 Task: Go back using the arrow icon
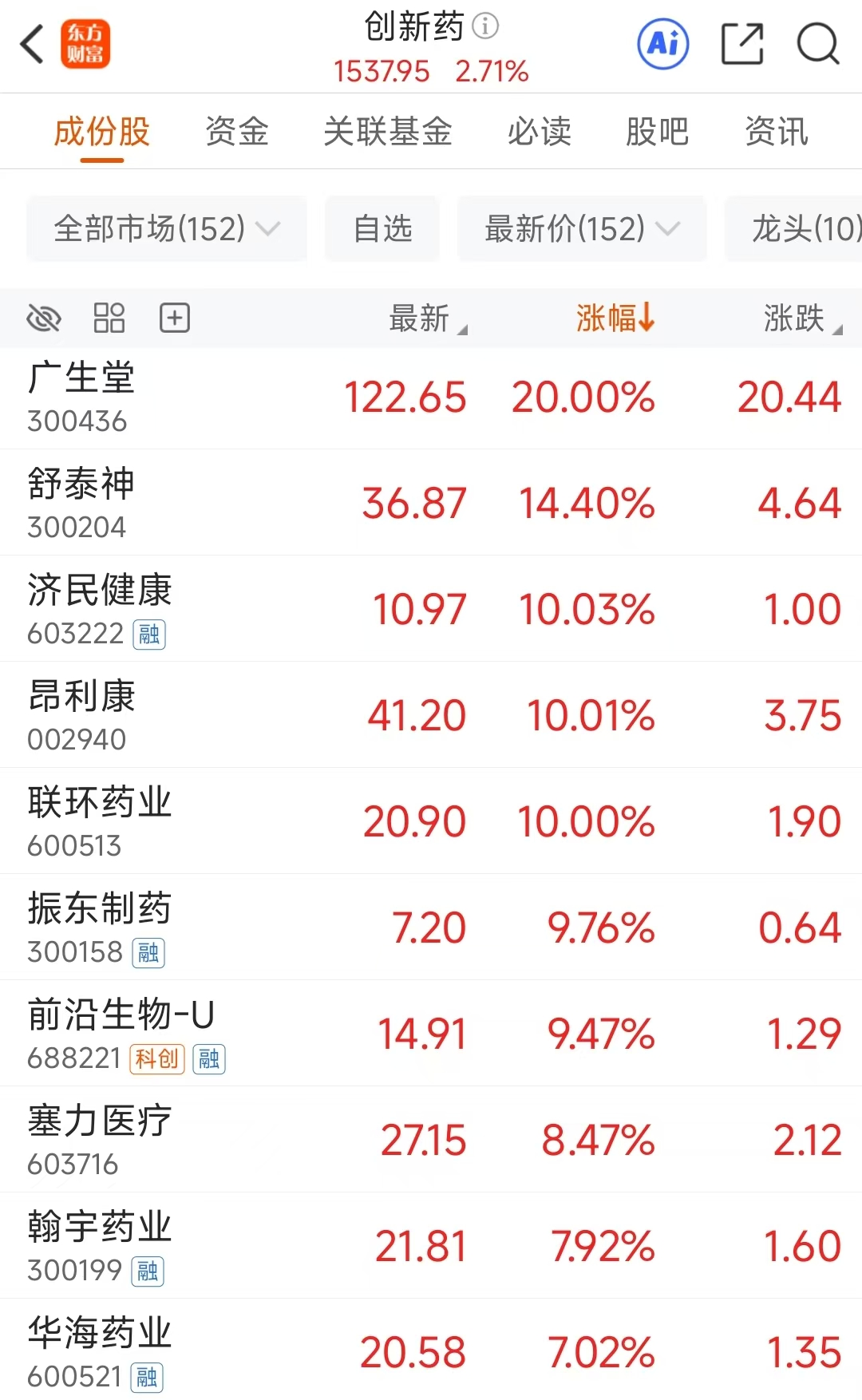point(32,44)
